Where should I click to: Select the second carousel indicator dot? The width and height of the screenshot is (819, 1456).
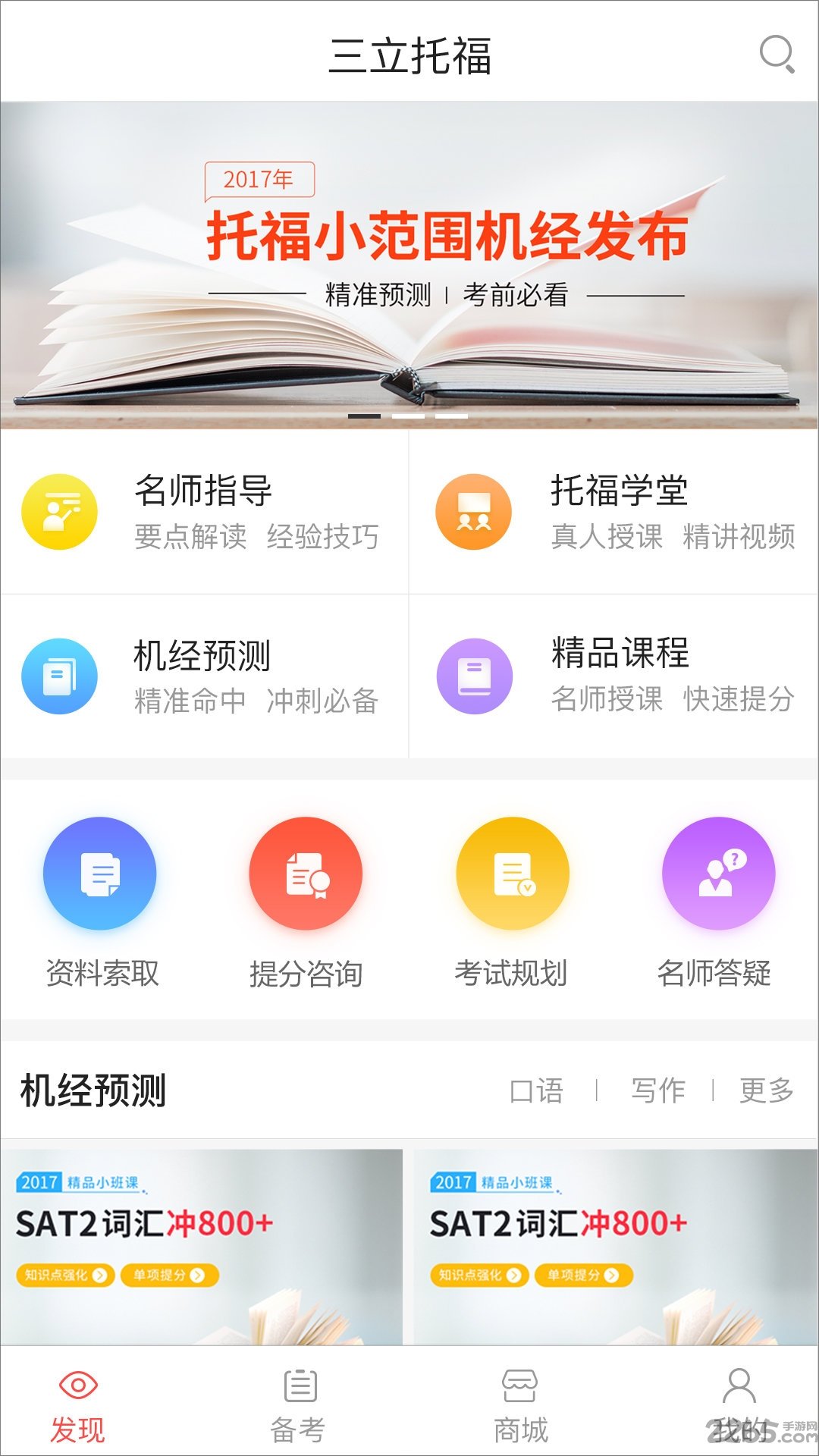pos(409,416)
